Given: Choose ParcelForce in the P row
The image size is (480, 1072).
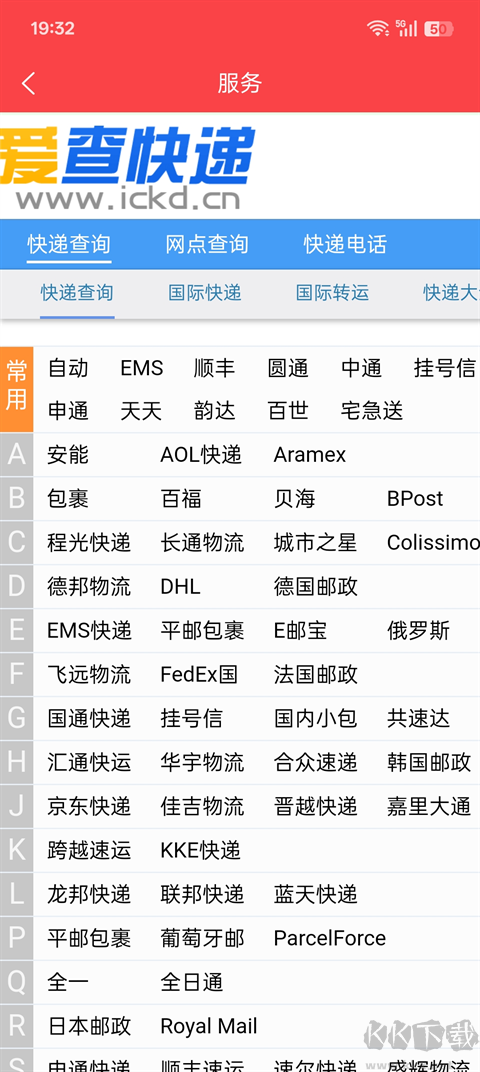Looking at the screenshot, I should click(330, 938).
